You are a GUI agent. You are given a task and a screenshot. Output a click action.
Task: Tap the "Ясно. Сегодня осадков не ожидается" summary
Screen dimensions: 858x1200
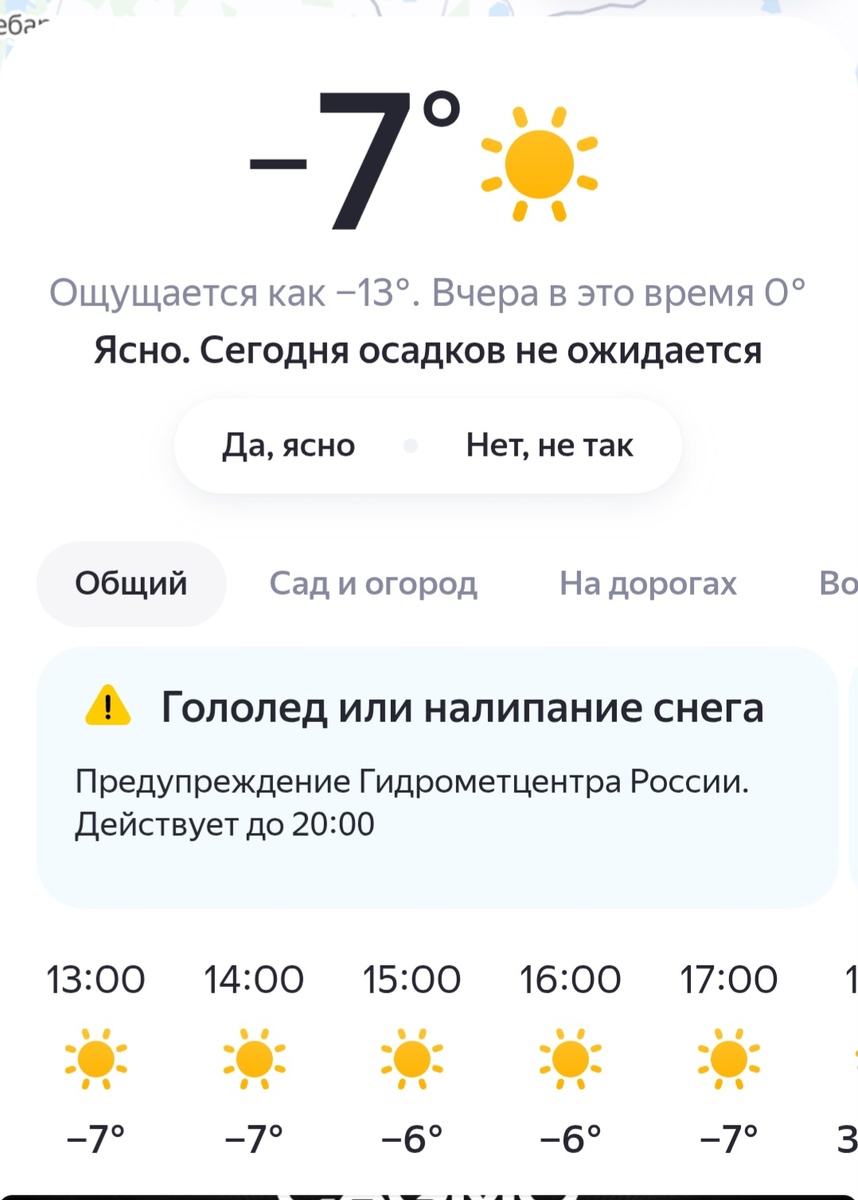pyautogui.click(x=427, y=350)
